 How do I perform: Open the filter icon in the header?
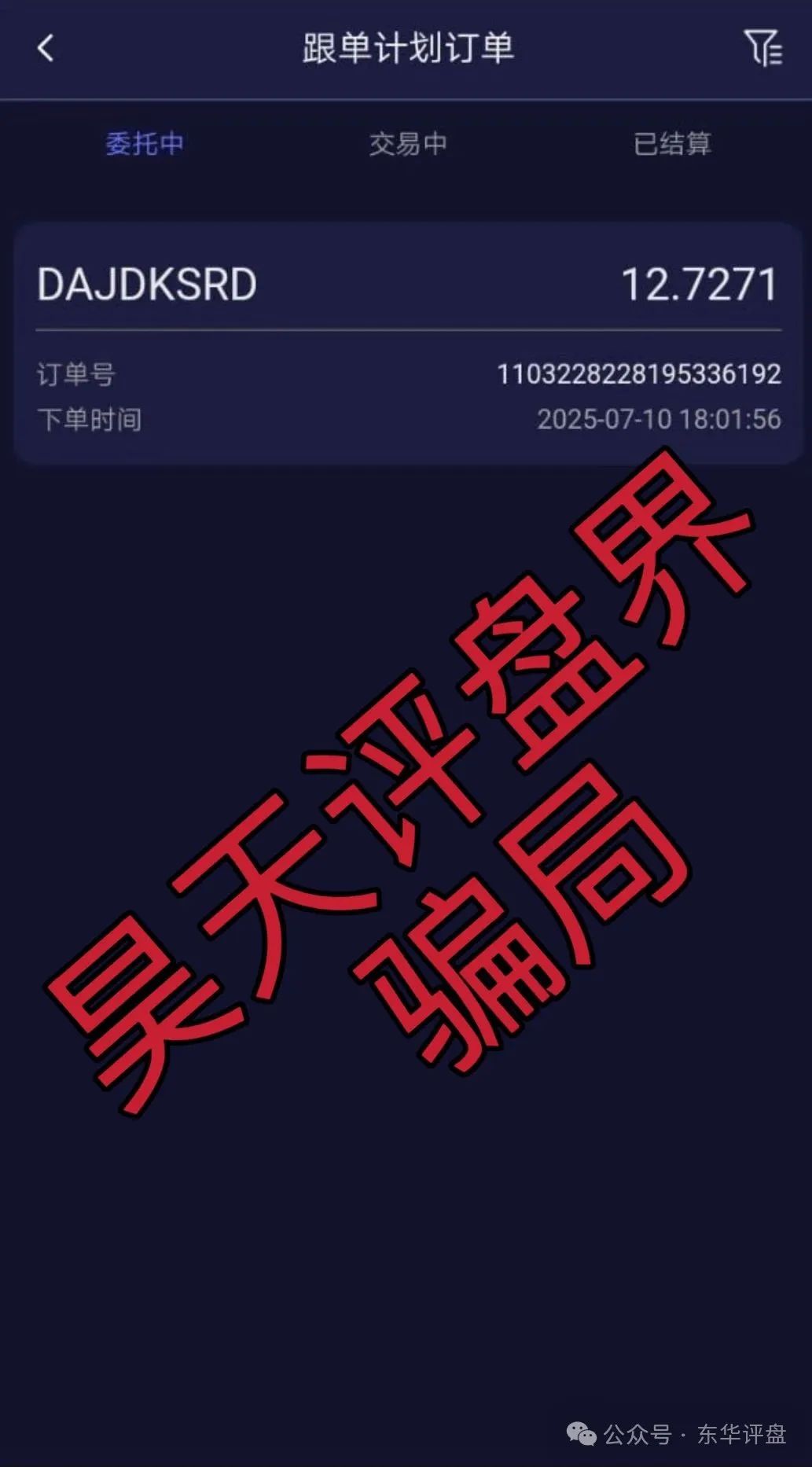point(762,48)
